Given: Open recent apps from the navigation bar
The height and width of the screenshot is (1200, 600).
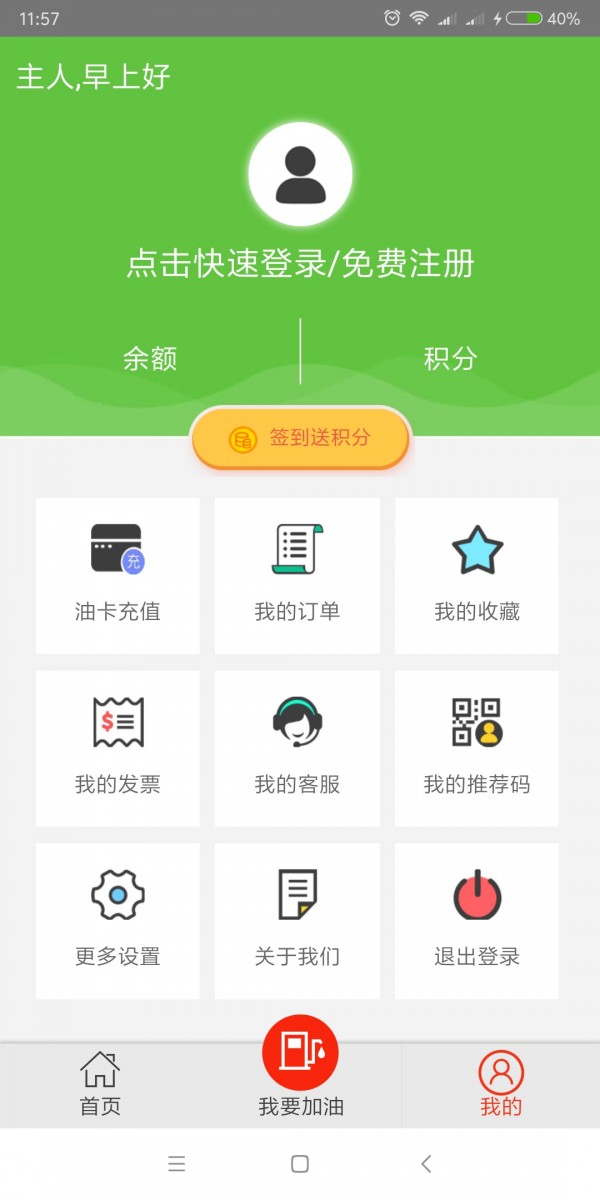Looking at the screenshot, I should [x=177, y=1164].
